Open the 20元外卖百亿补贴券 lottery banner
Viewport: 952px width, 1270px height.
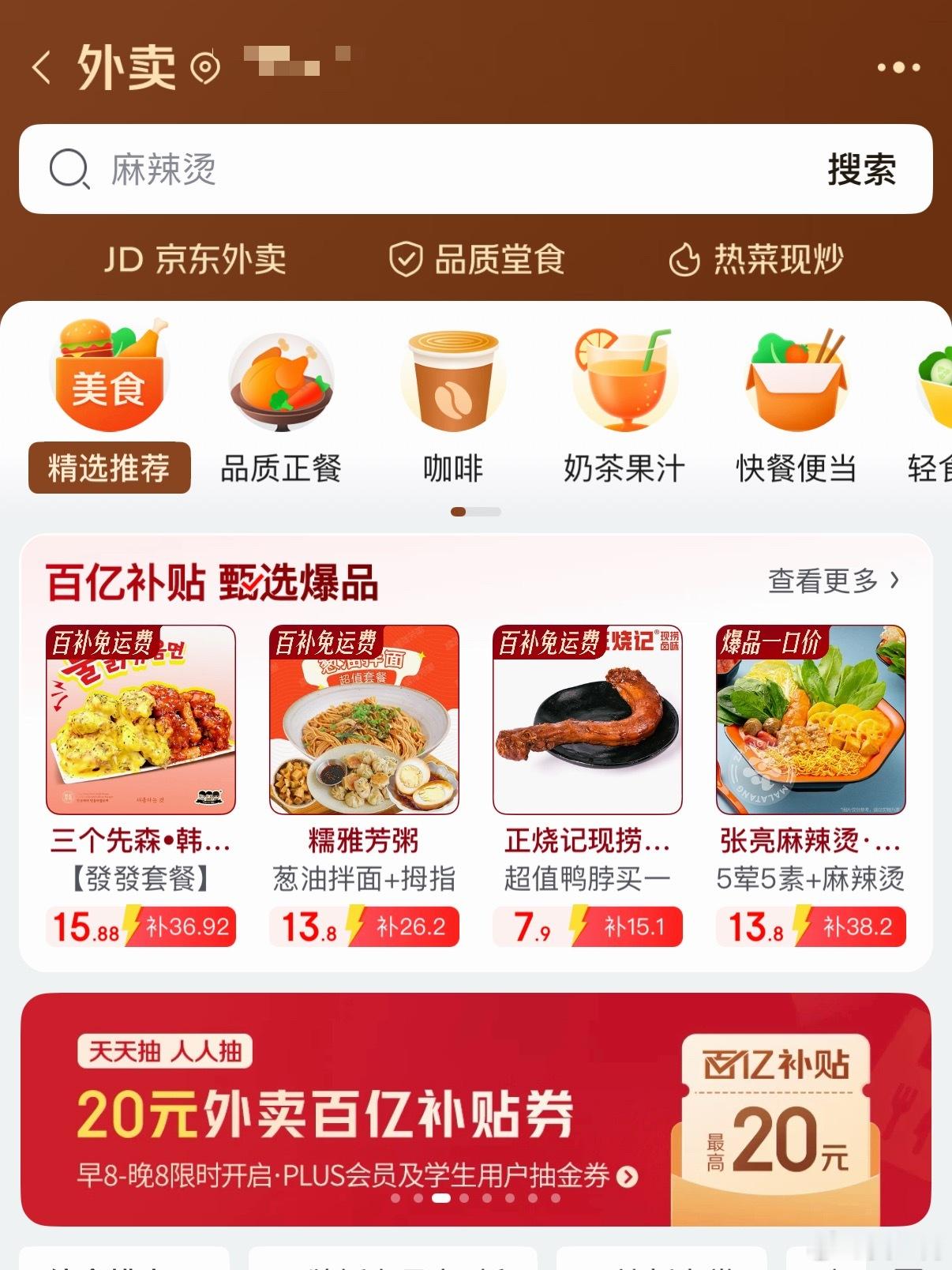[476, 1122]
